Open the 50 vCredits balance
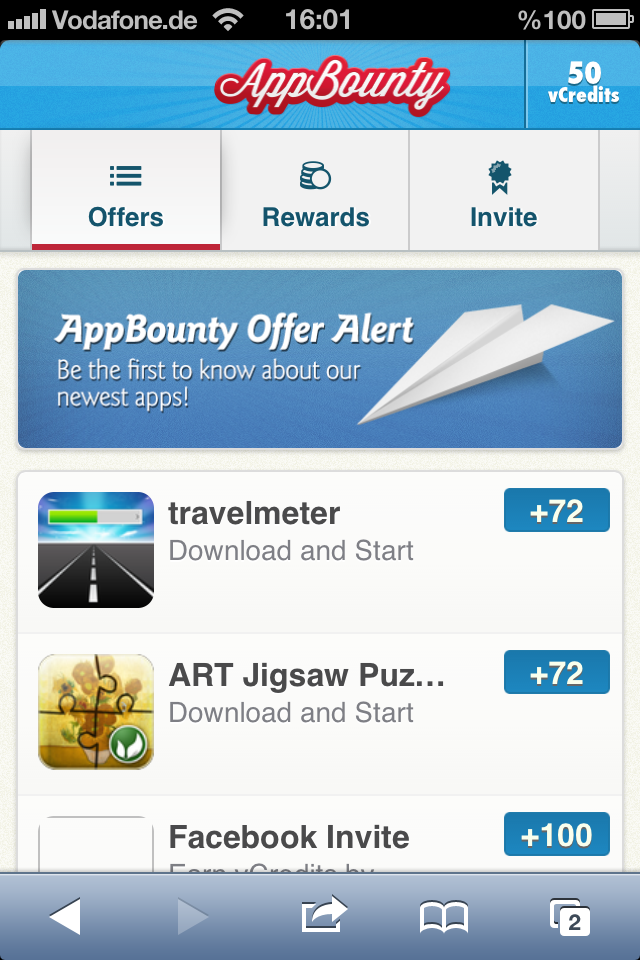Image resolution: width=640 pixels, height=960 pixels. point(583,84)
